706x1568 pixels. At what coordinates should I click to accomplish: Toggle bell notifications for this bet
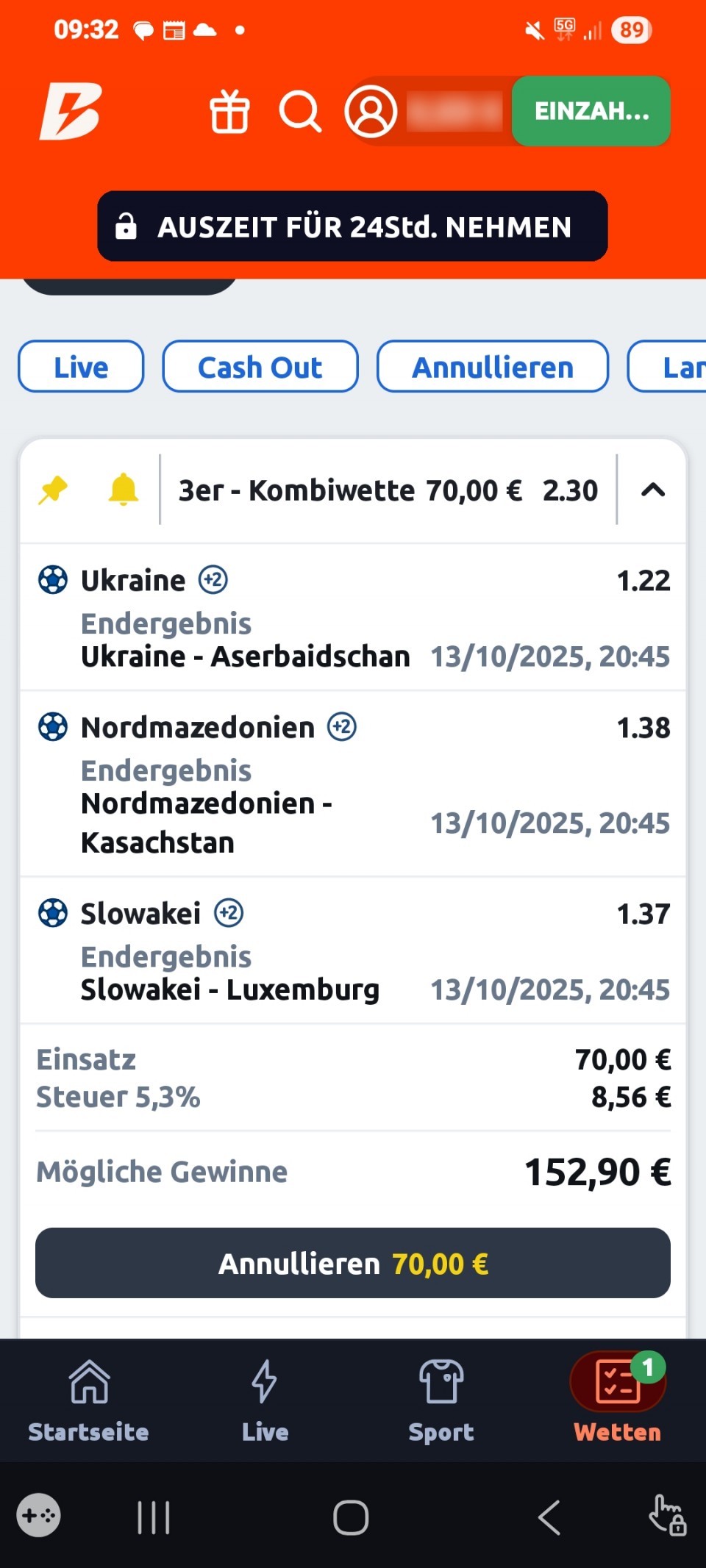coord(123,490)
